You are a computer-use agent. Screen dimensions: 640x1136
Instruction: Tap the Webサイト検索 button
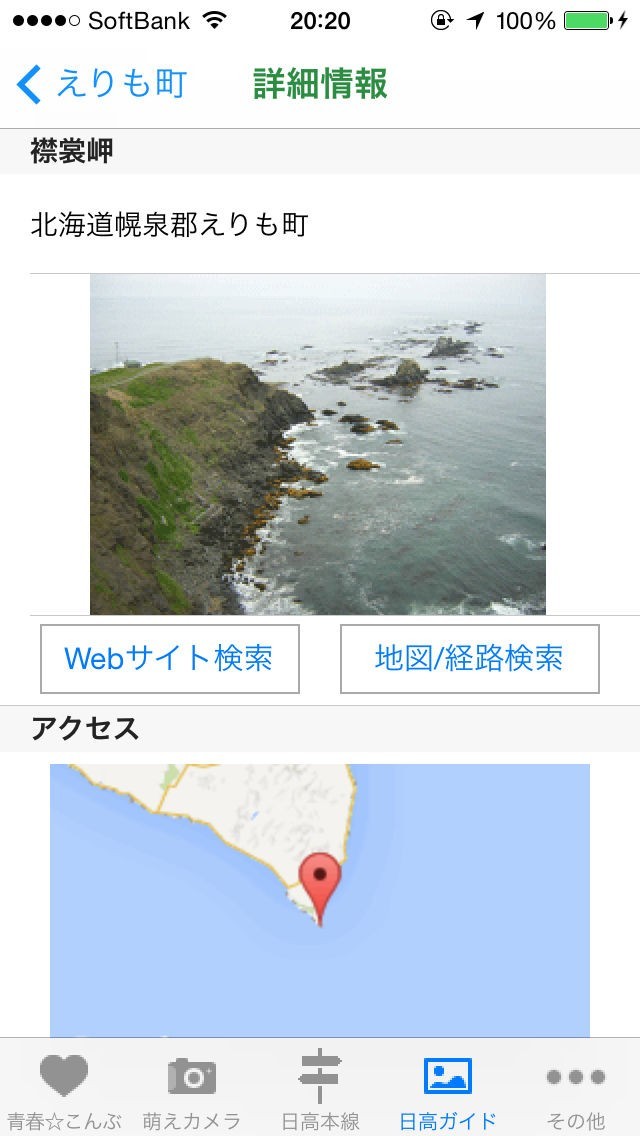point(170,659)
